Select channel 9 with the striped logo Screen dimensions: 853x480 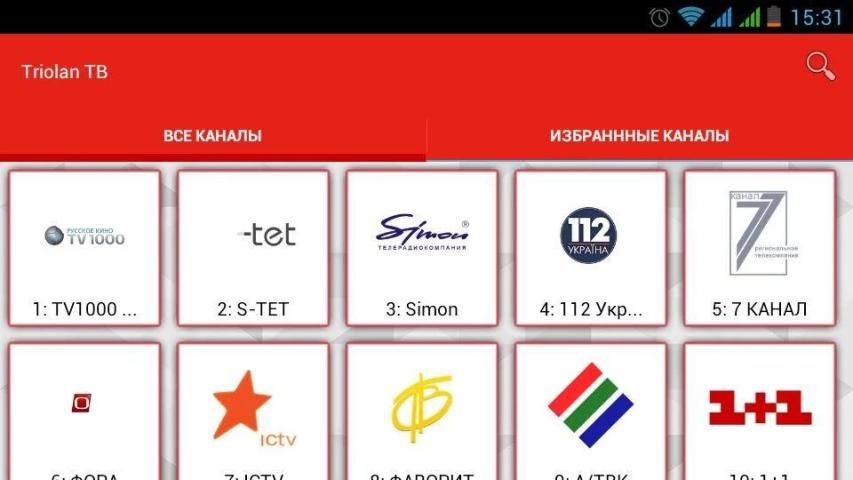[x=590, y=410]
